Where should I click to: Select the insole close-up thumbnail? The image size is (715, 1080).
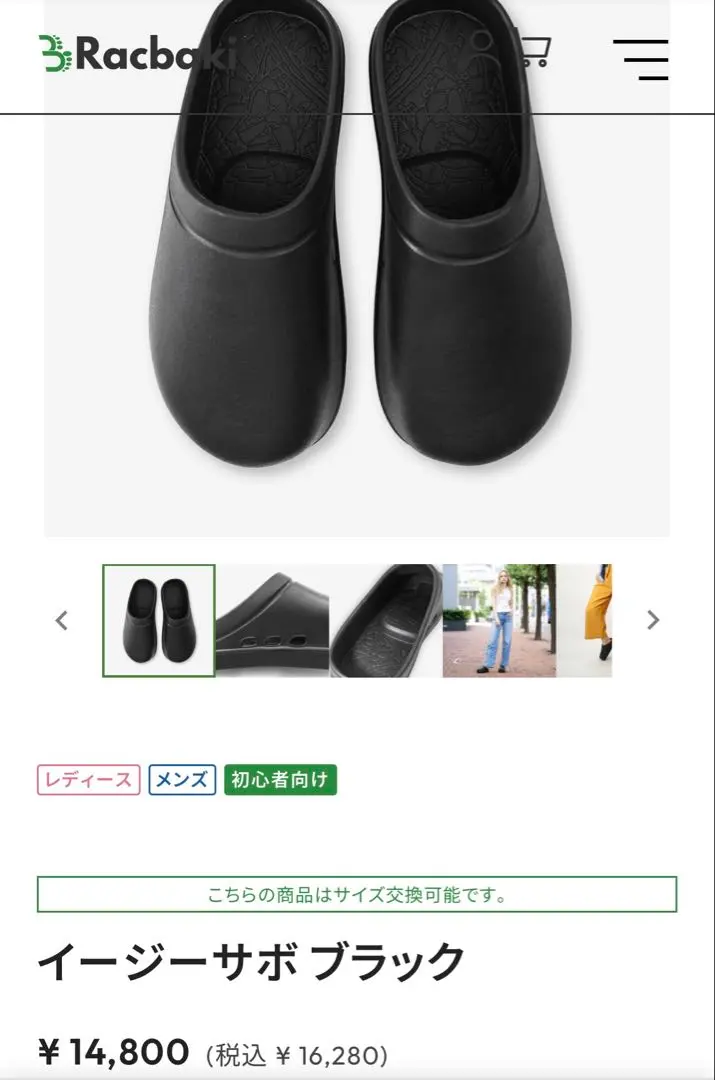click(386, 621)
